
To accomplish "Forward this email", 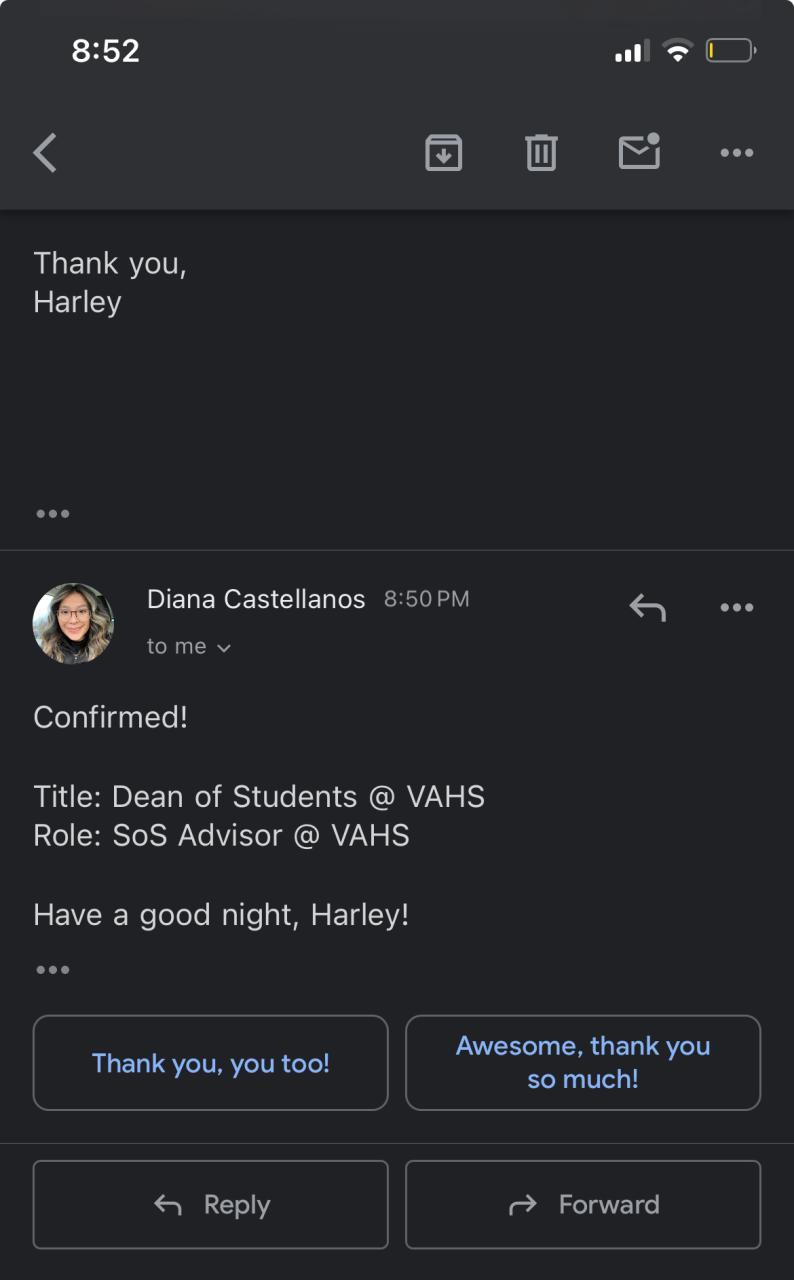I will 583,1205.
